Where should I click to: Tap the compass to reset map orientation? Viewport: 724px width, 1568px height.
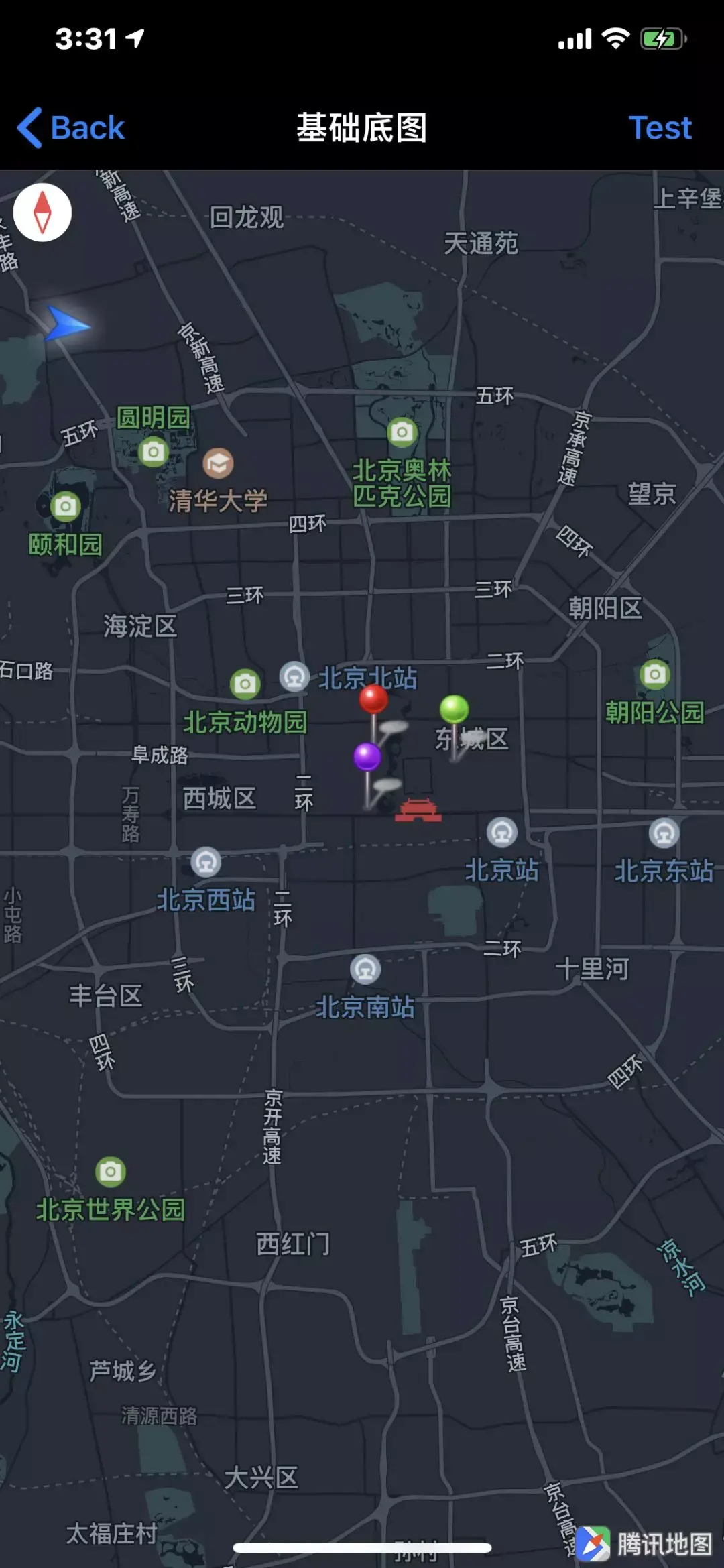tap(43, 213)
